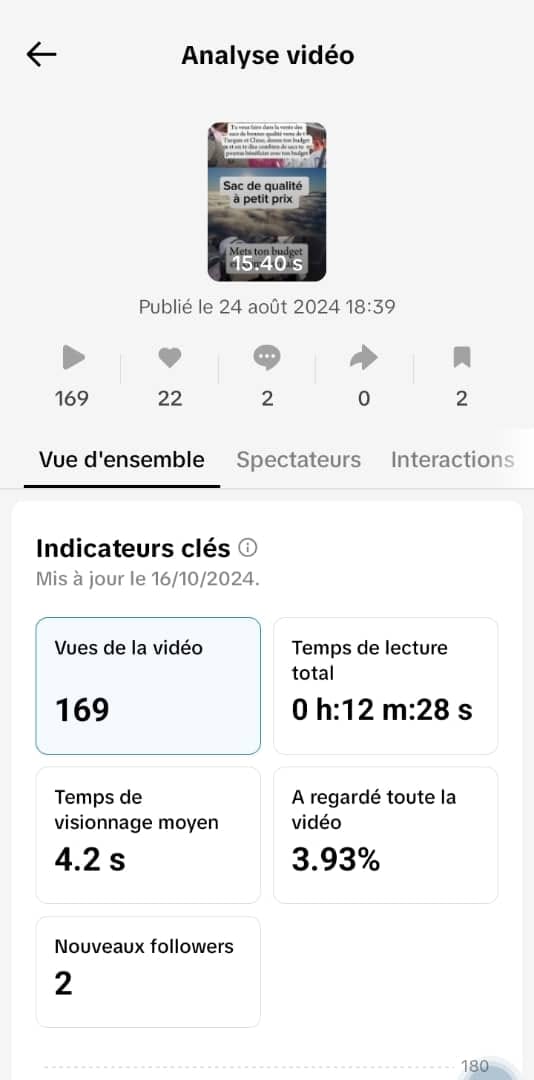Go back using the arrow icon
534x1080 pixels.
click(x=41, y=55)
